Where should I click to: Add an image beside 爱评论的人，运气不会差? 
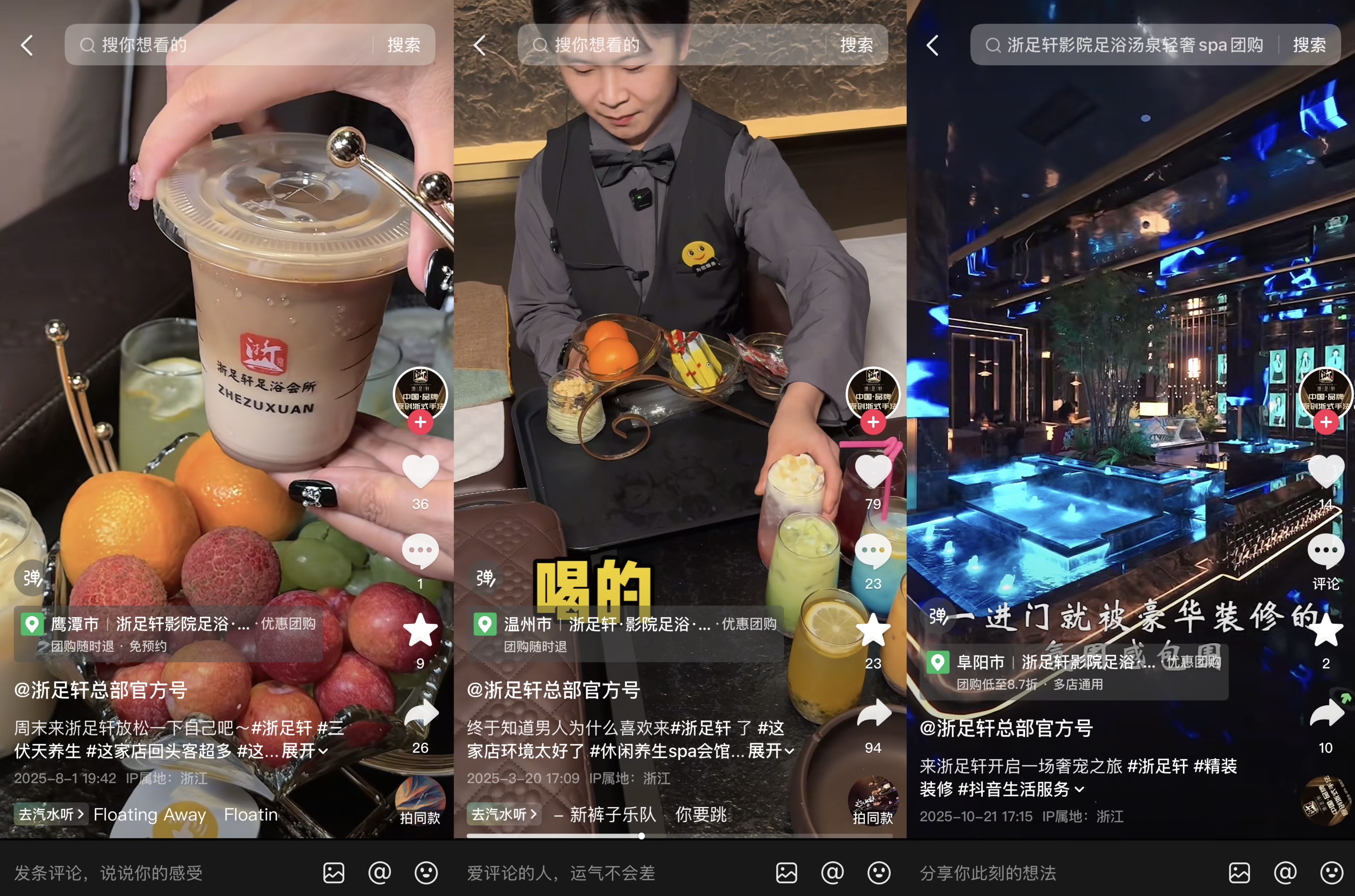(x=786, y=873)
